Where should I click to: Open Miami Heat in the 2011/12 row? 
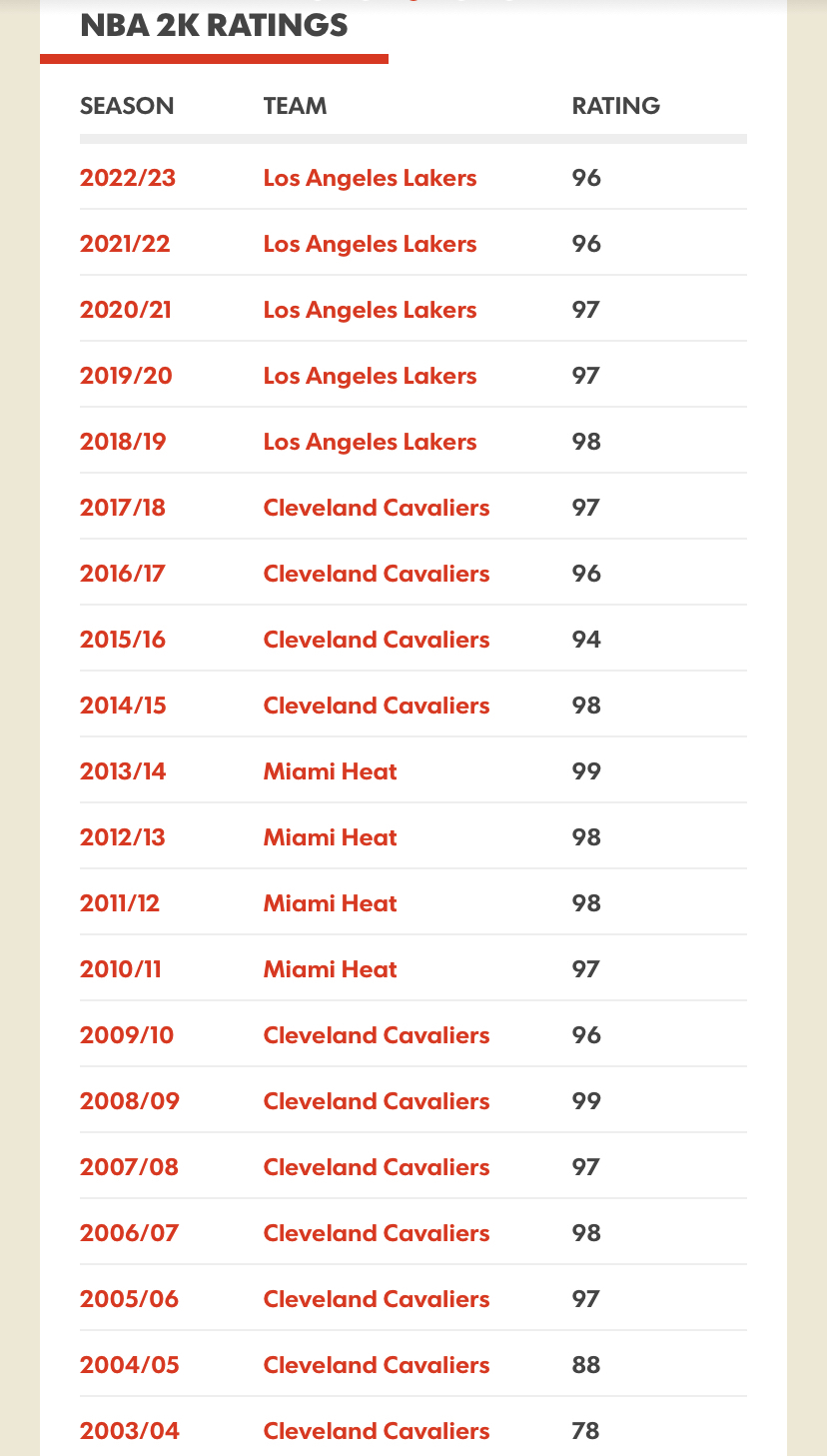[331, 903]
